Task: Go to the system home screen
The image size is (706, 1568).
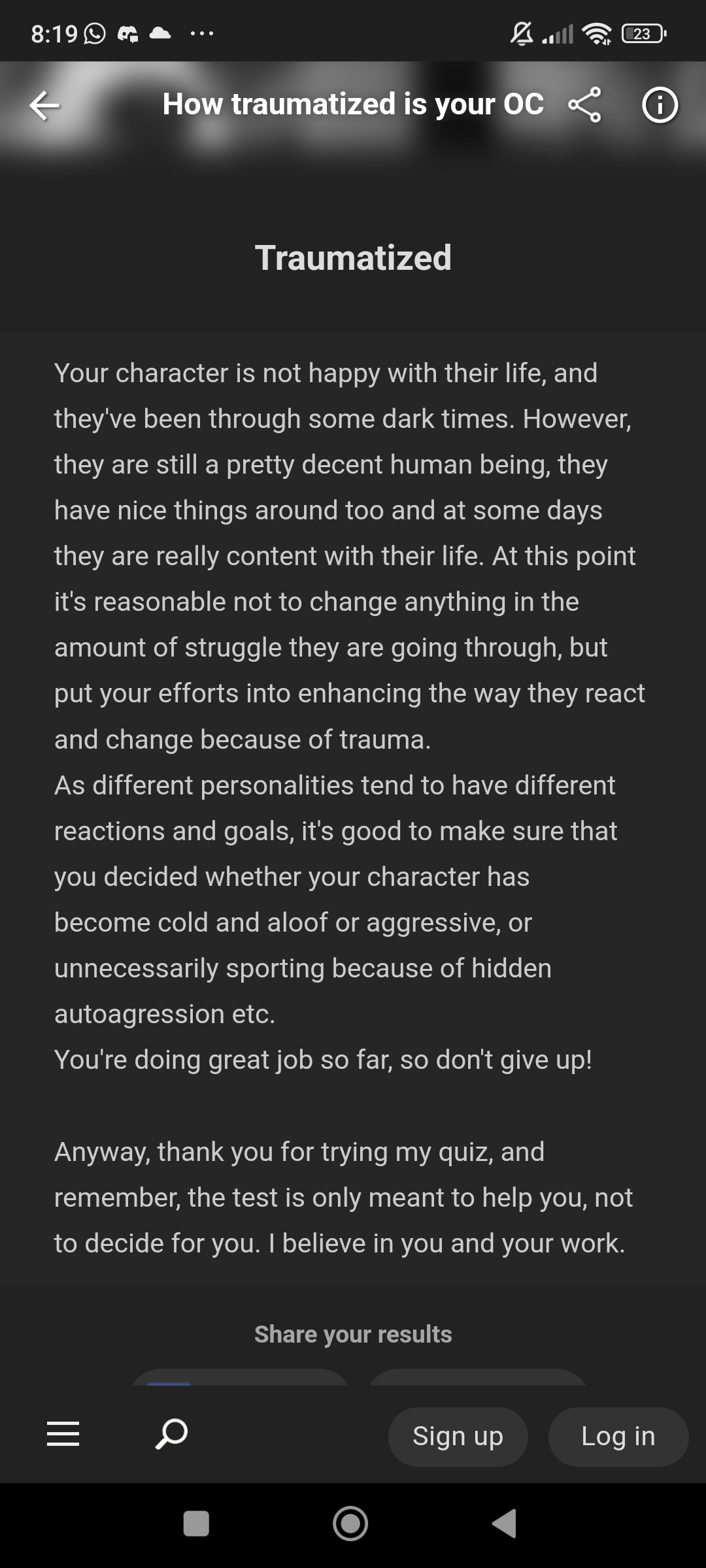Action: 350,1524
